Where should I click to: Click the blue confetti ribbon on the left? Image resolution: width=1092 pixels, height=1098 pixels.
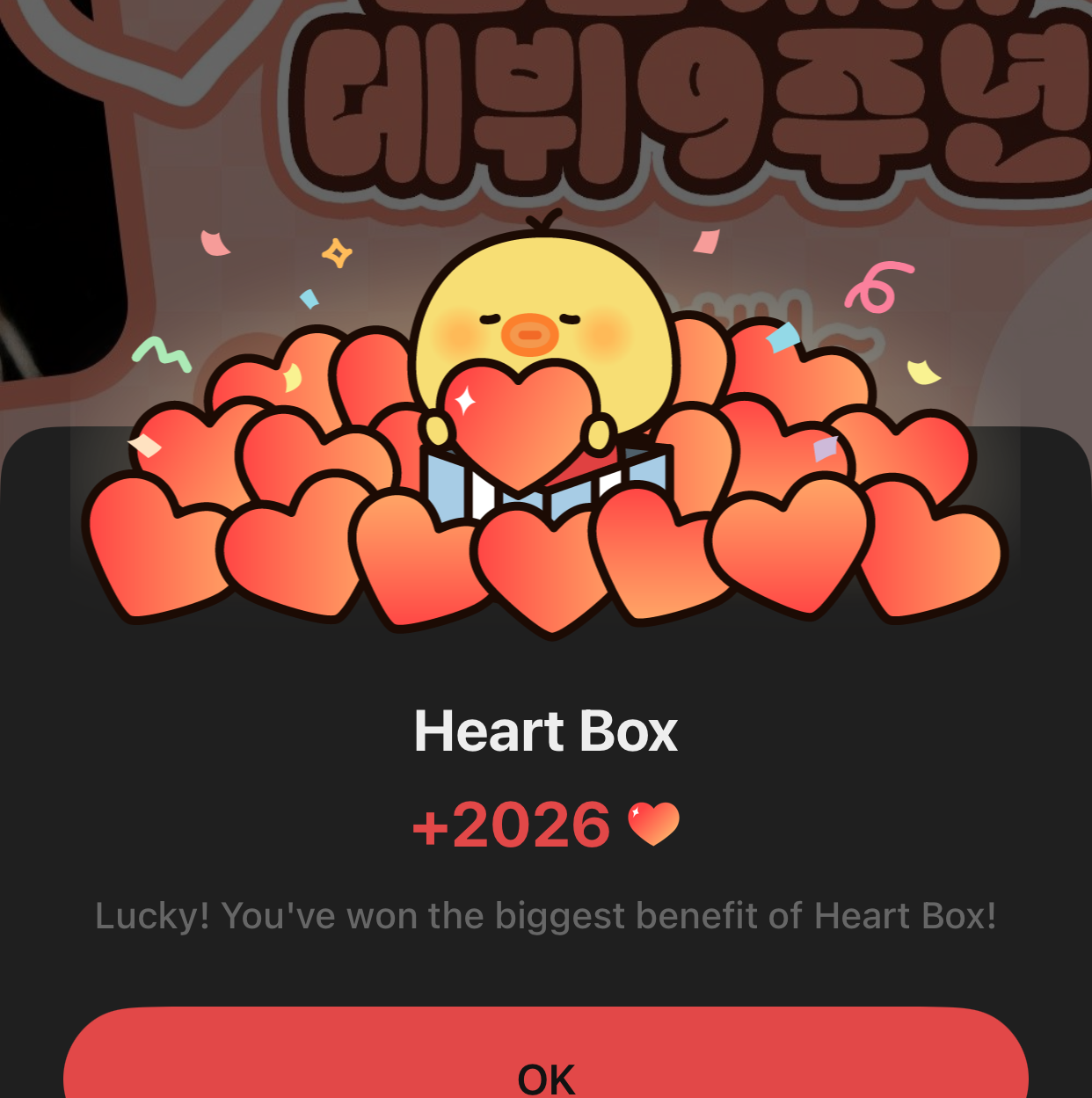click(309, 299)
